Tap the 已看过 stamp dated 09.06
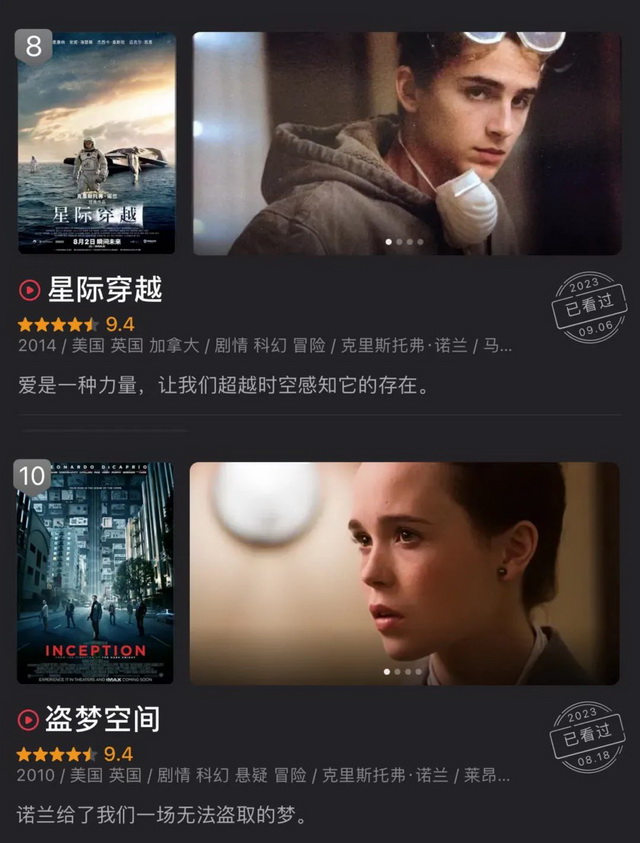640x843 pixels. click(x=589, y=307)
